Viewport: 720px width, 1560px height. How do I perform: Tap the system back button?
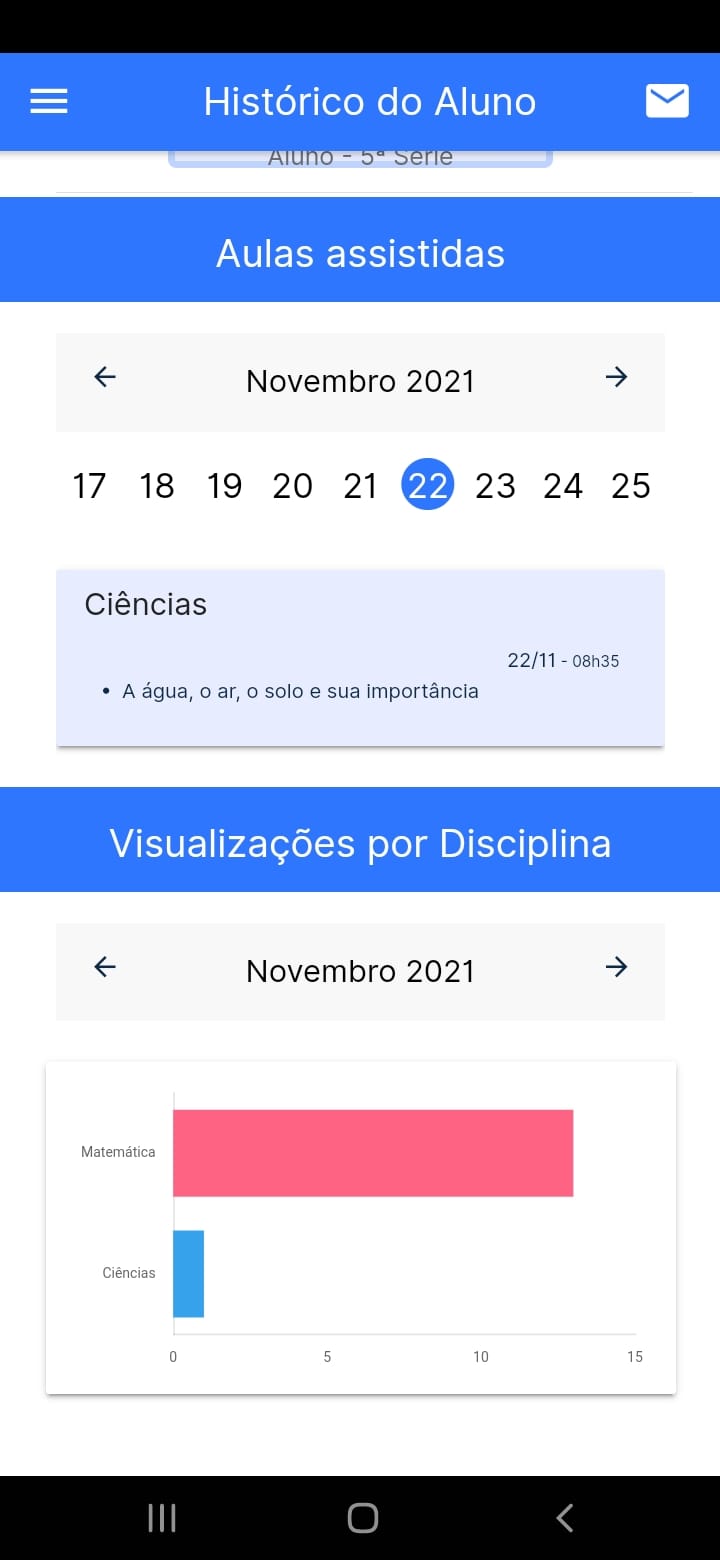coord(565,1518)
